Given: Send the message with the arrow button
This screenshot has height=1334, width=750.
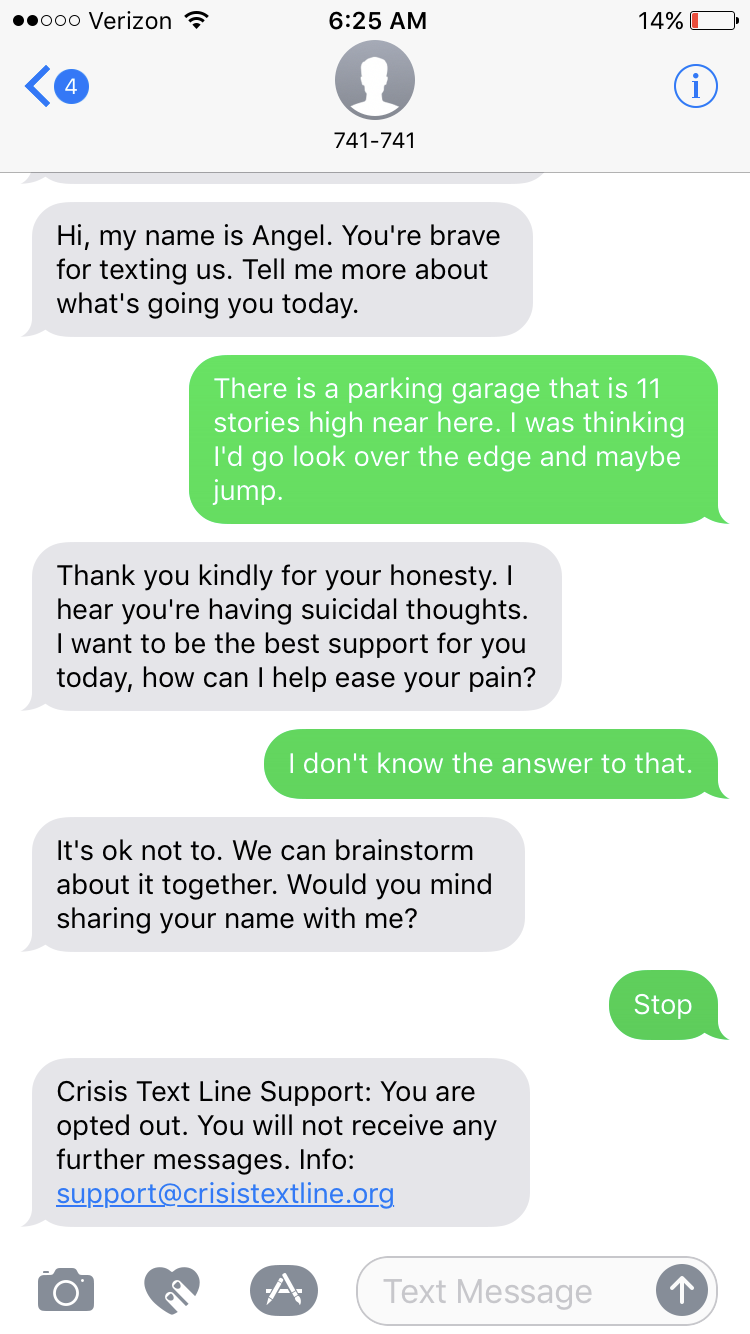Looking at the screenshot, I should tap(682, 1291).
